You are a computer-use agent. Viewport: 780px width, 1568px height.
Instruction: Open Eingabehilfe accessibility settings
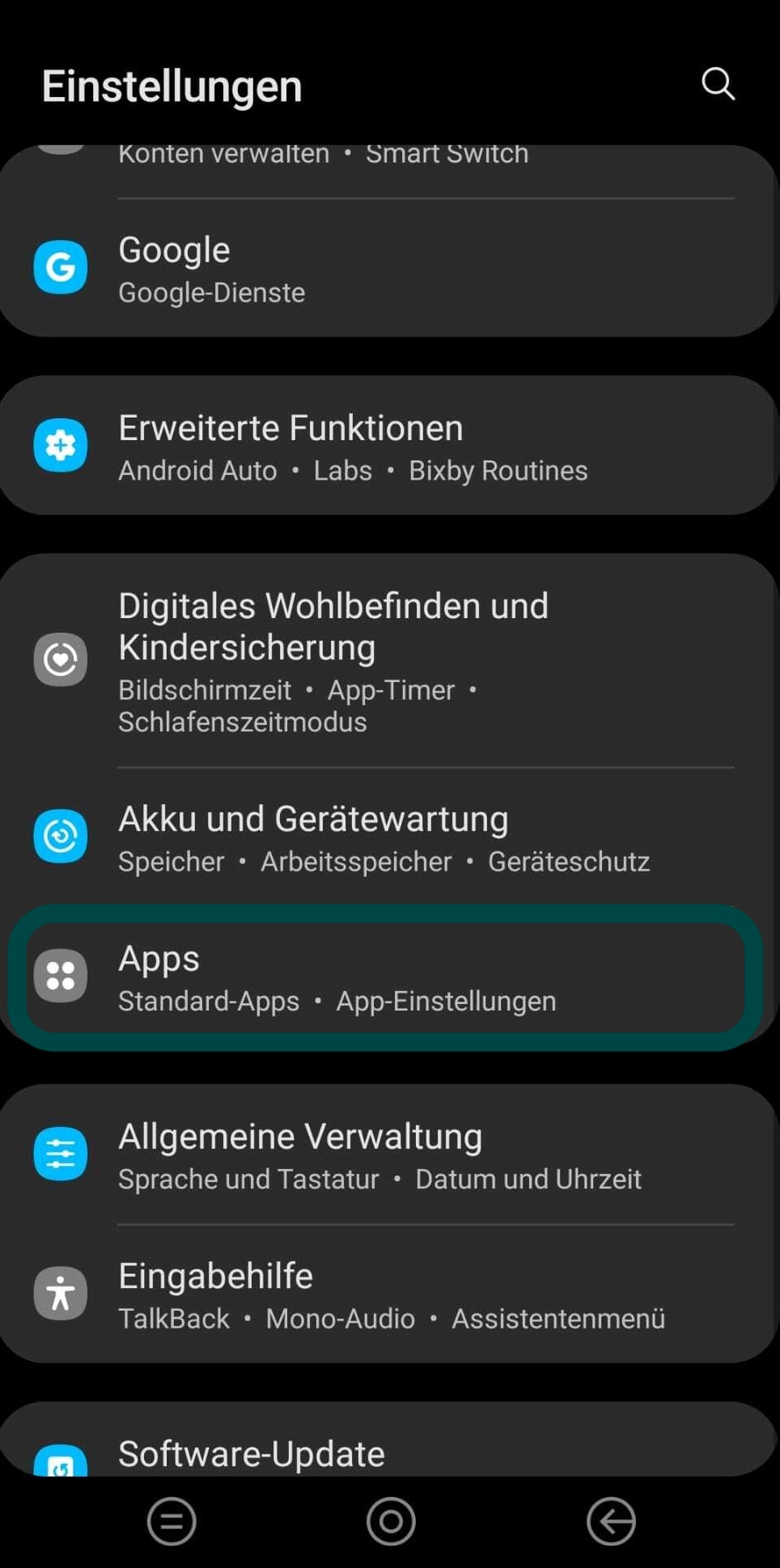[388, 1295]
